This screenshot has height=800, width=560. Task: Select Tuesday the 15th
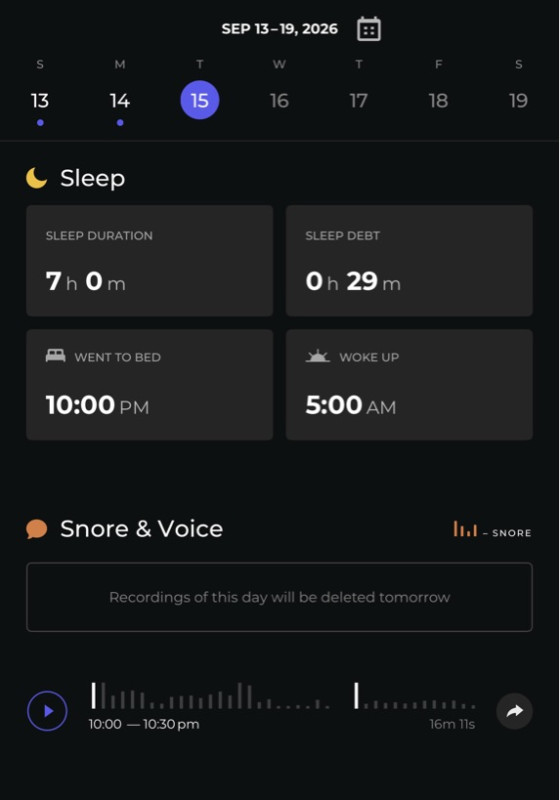click(x=200, y=100)
